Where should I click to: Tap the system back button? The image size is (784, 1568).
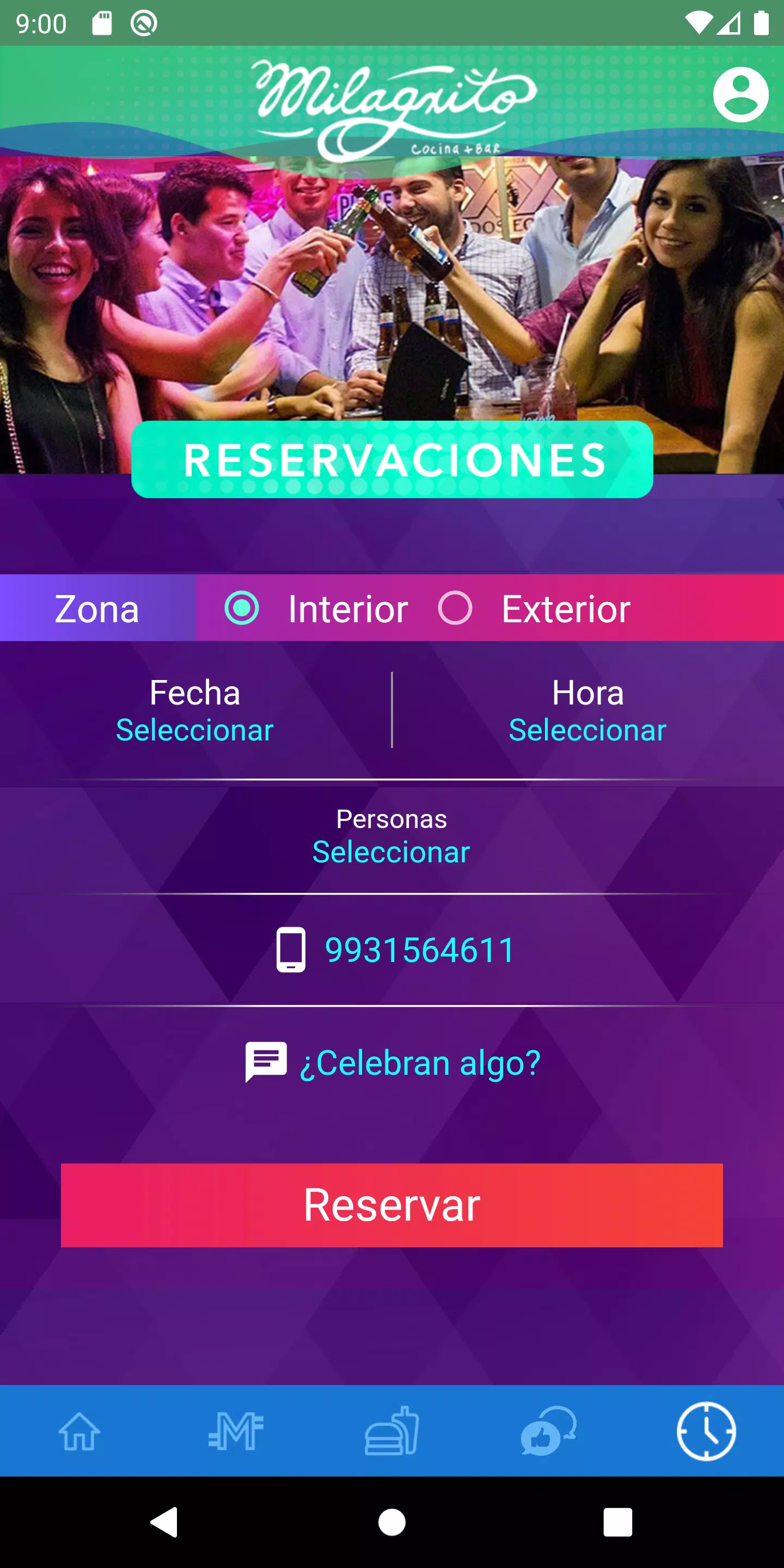click(164, 1523)
